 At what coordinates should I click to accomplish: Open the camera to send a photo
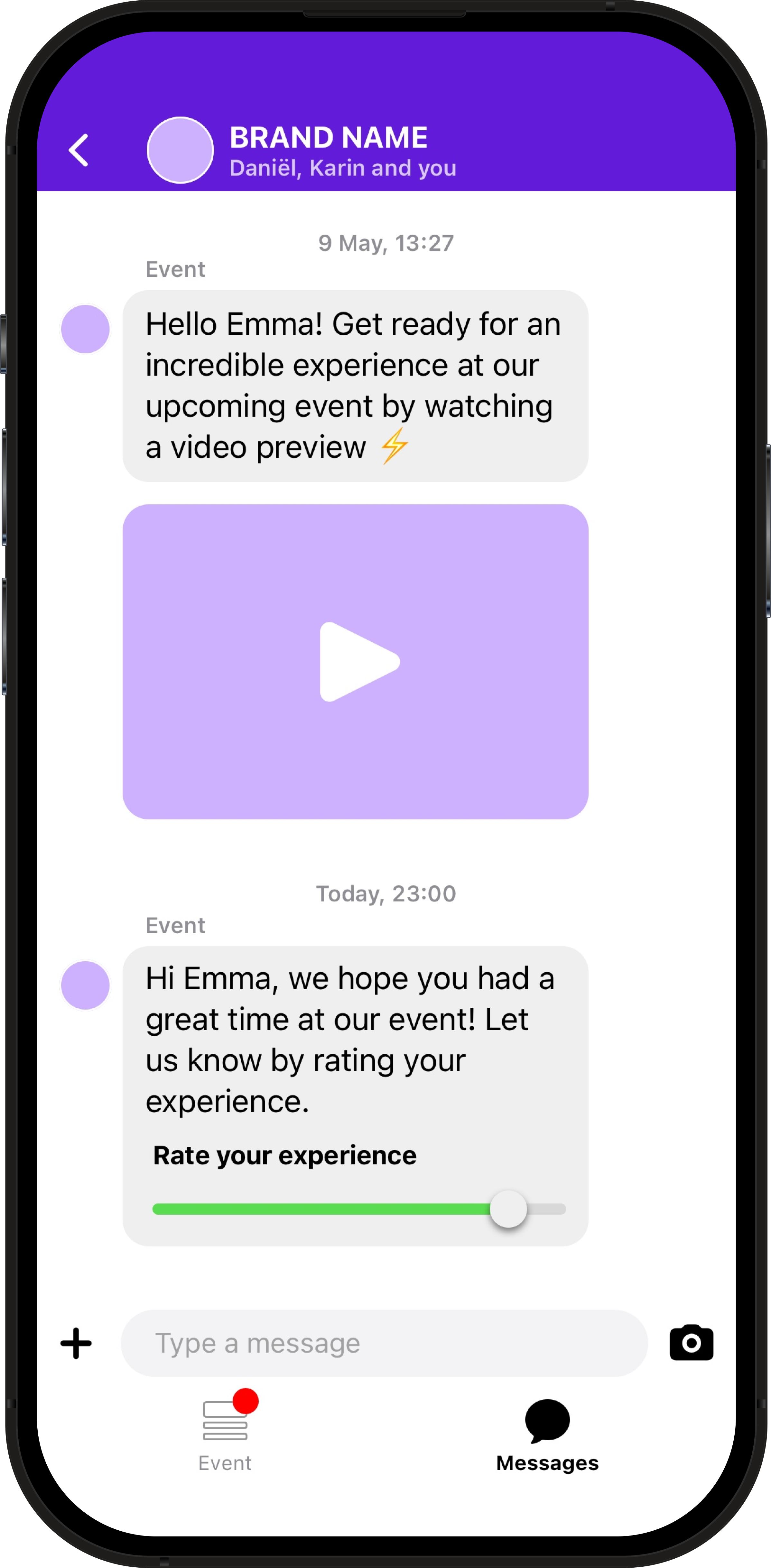coord(691,1343)
